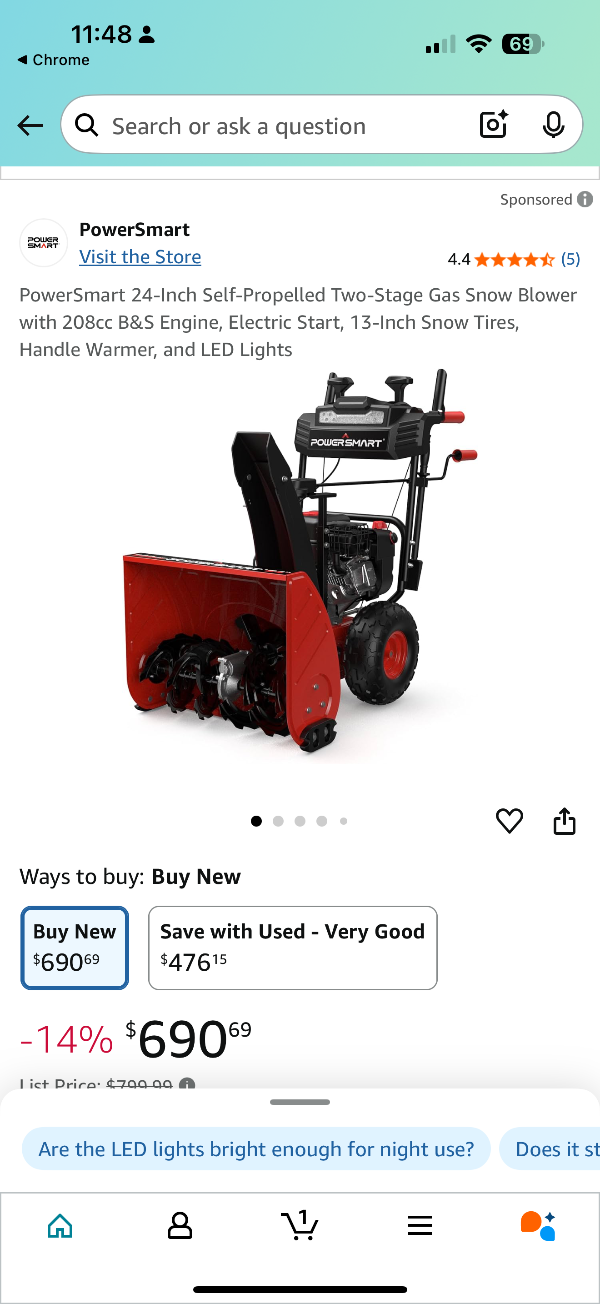The width and height of the screenshot is (600, 1304).
Task: Select Save with Used - Very Good
Action: pyautogui.click(x=292, y=947)
